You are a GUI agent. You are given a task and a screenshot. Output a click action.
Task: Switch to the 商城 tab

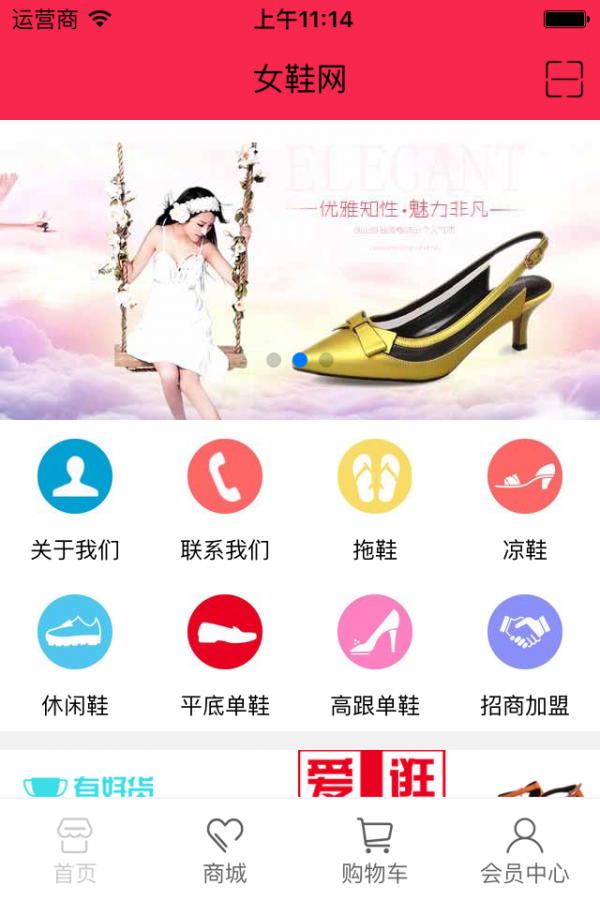coord(225,850)
